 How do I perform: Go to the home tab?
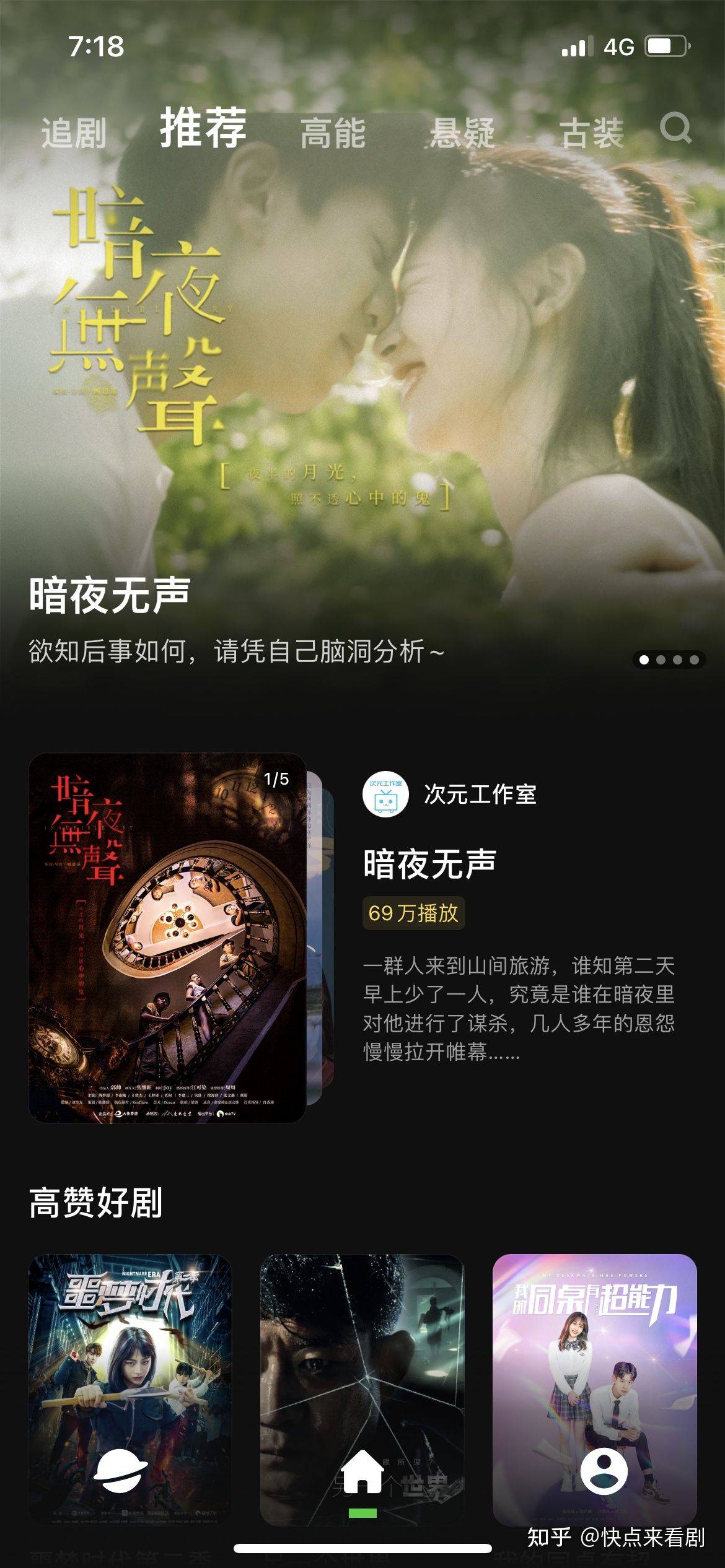click(362, 1473)
